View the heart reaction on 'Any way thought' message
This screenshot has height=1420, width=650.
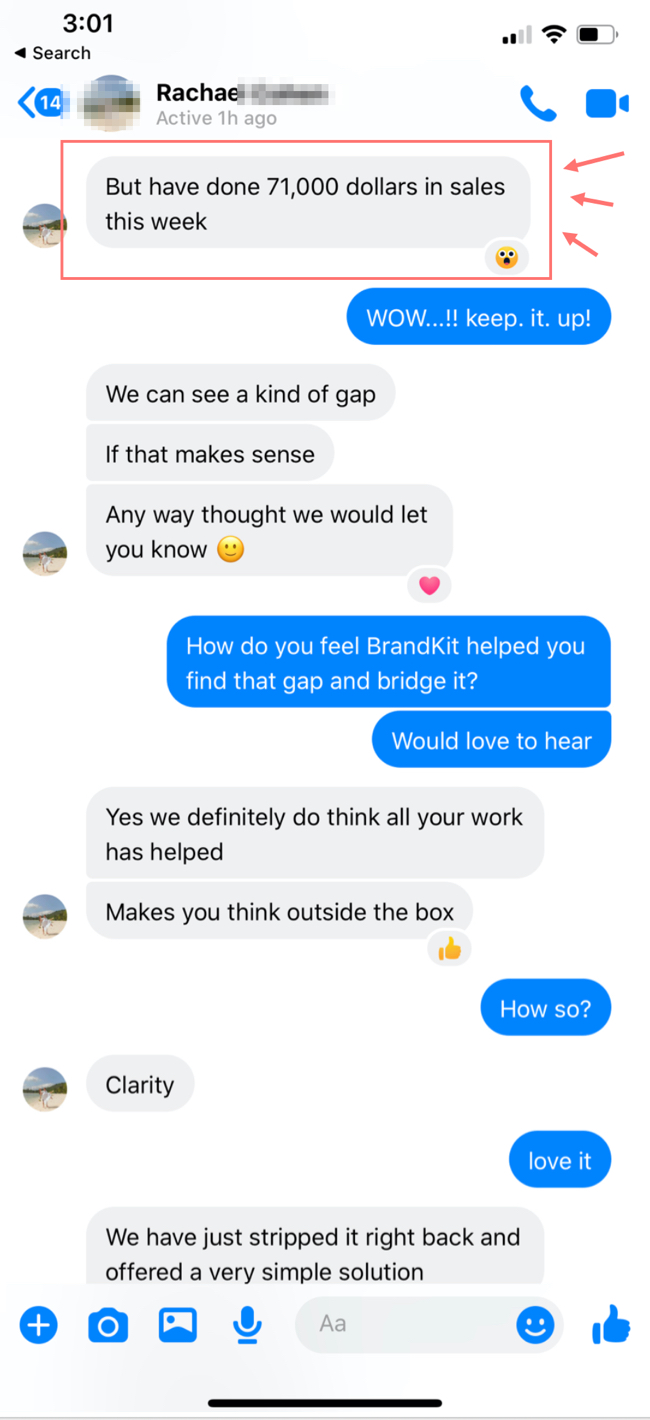[x=429, y=585]
